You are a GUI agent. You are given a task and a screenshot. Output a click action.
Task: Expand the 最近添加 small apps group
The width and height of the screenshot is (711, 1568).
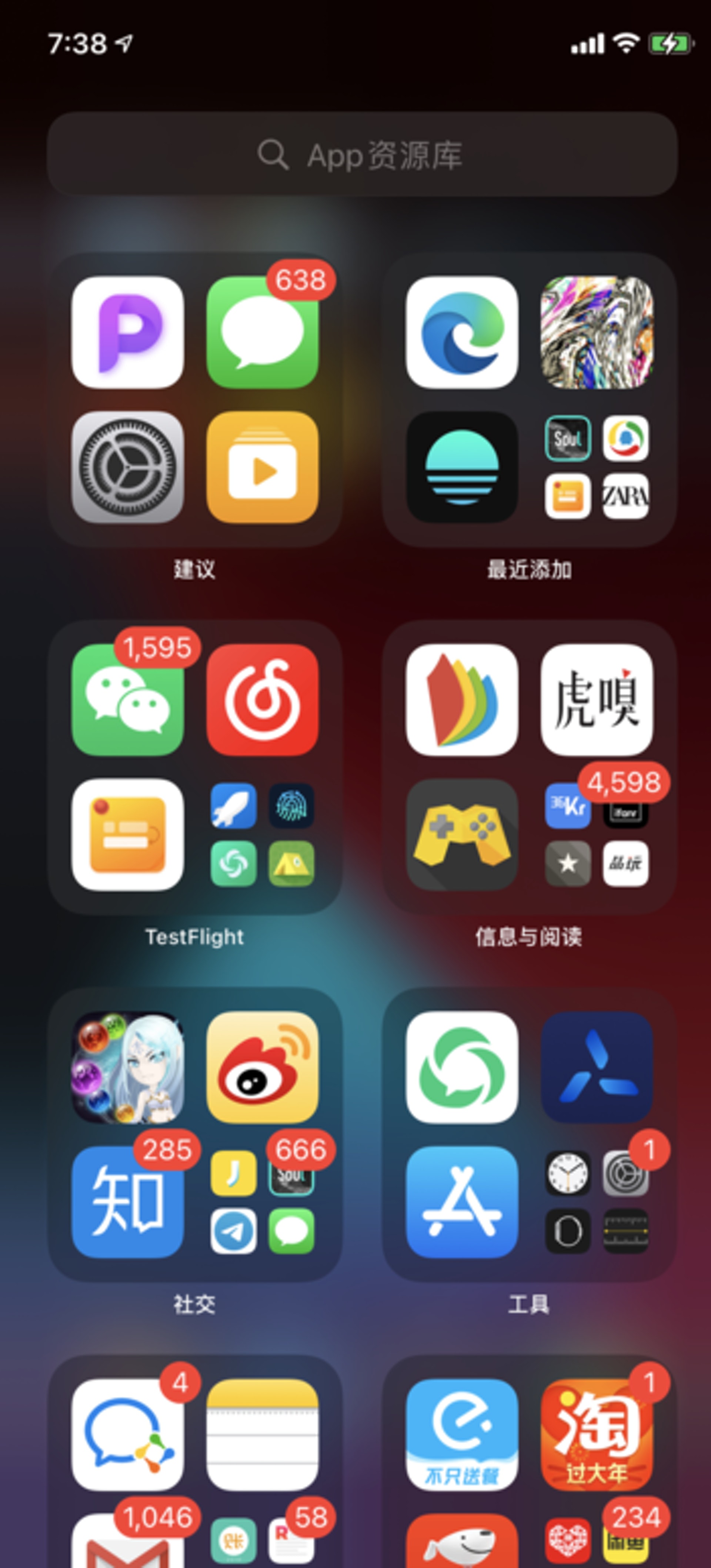[597, 467]
